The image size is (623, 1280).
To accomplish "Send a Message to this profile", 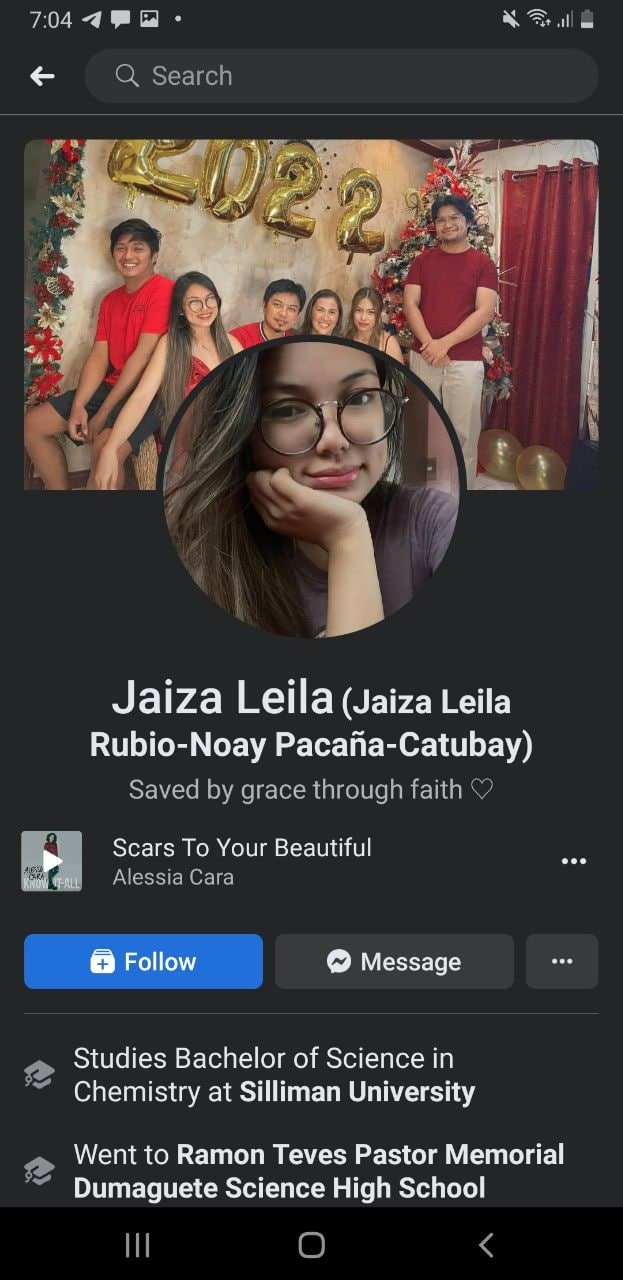I will (394, 961).
